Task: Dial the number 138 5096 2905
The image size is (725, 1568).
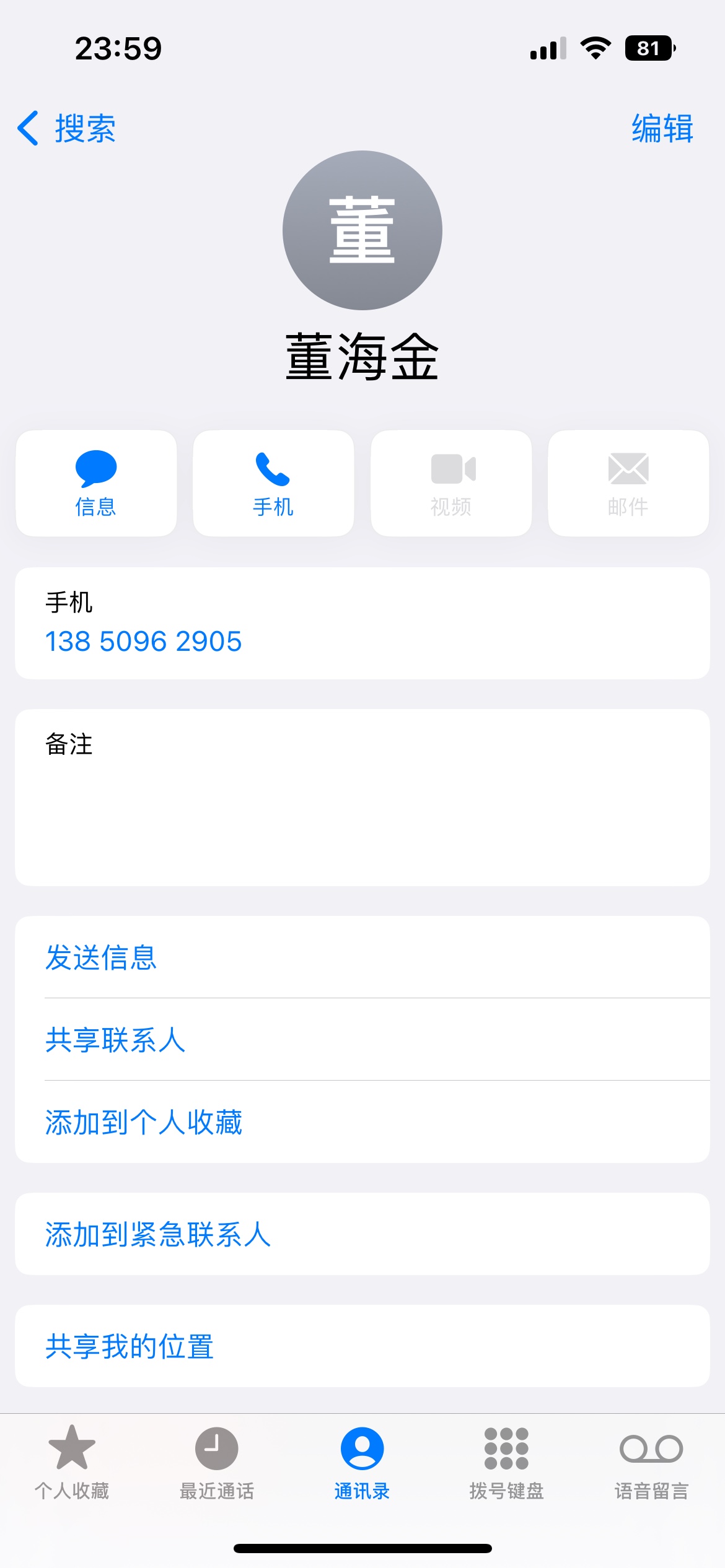Action: (x=143, y=642)
